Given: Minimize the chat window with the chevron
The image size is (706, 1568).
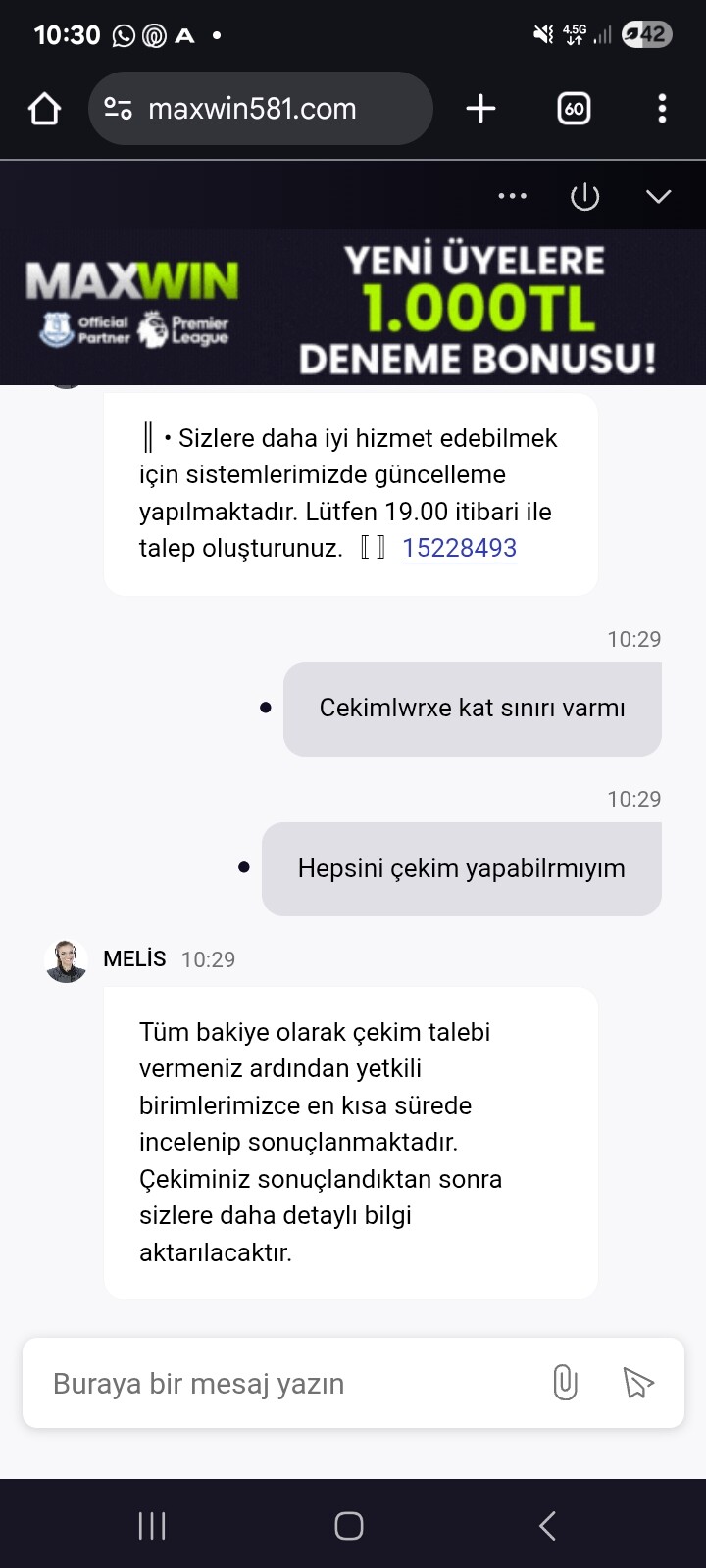Looking at the screenshot, I should pyautogui.click(x=658, y=196).
